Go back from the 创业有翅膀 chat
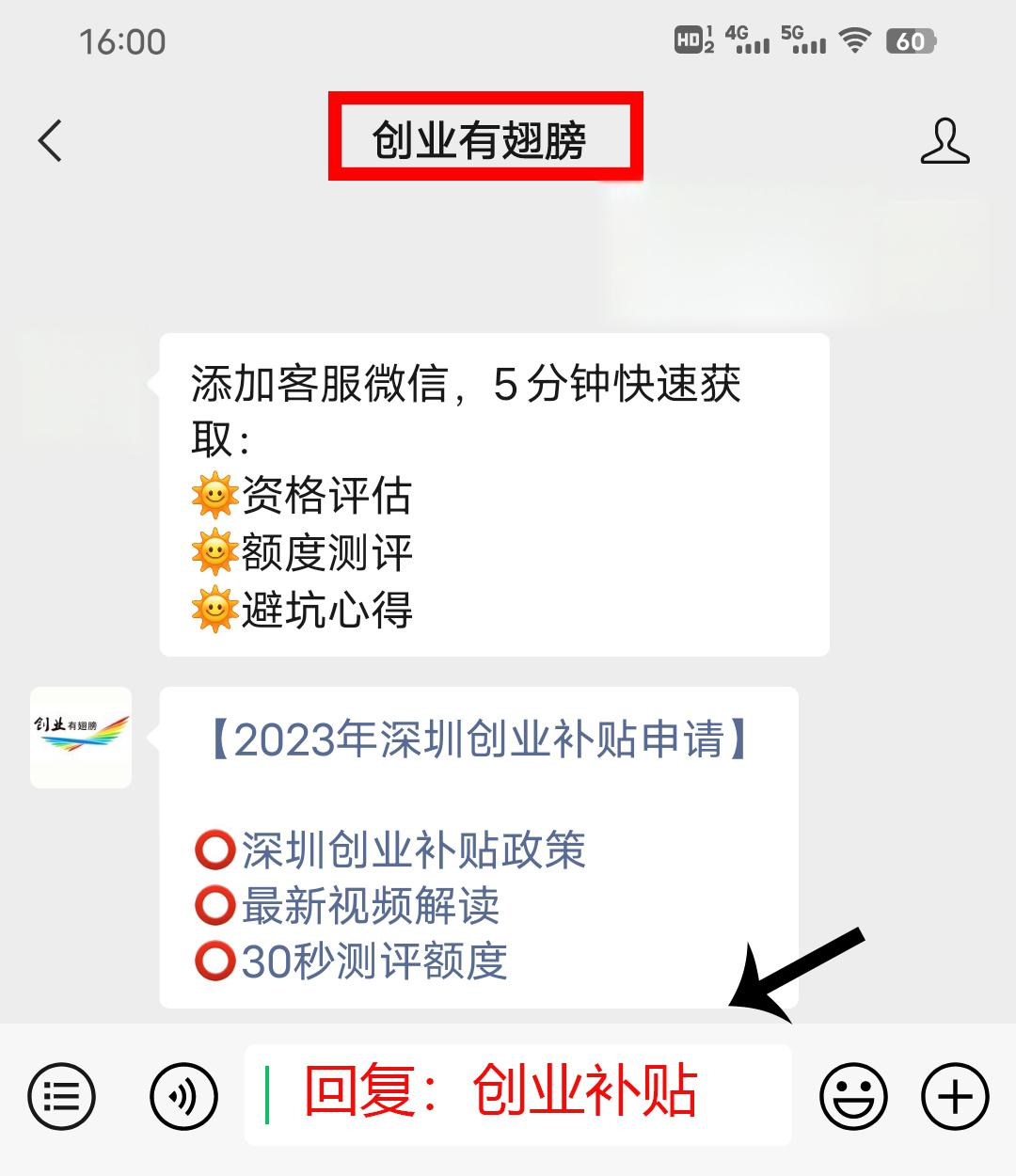 pos(51,141)
